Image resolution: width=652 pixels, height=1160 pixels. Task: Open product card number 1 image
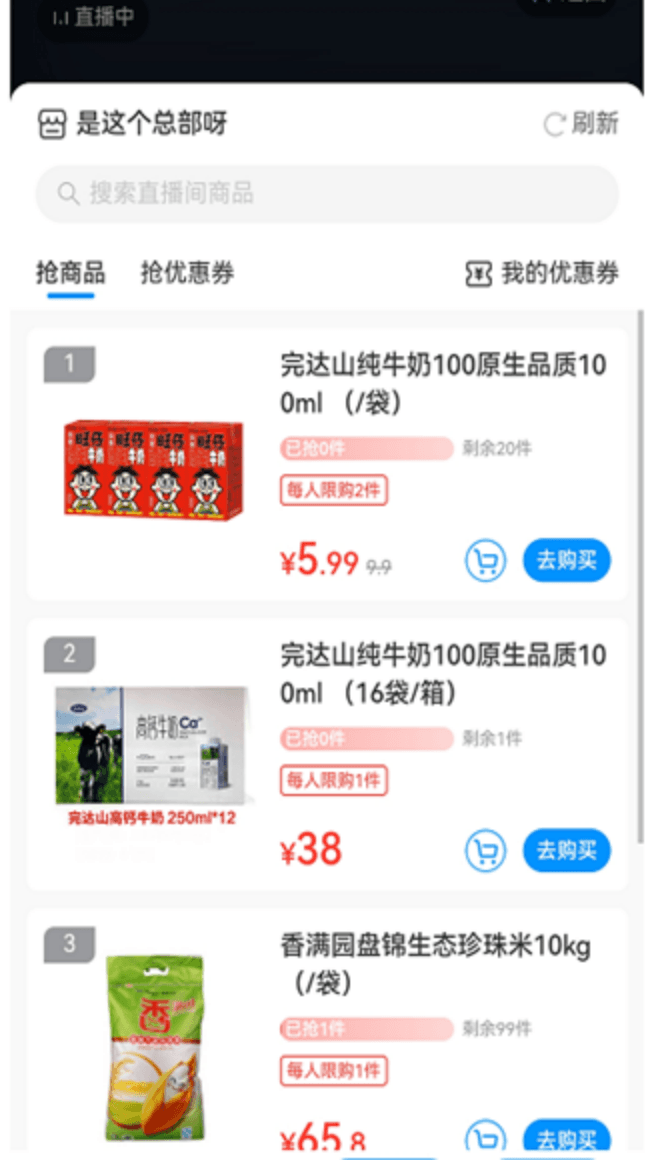click(153, 469)
